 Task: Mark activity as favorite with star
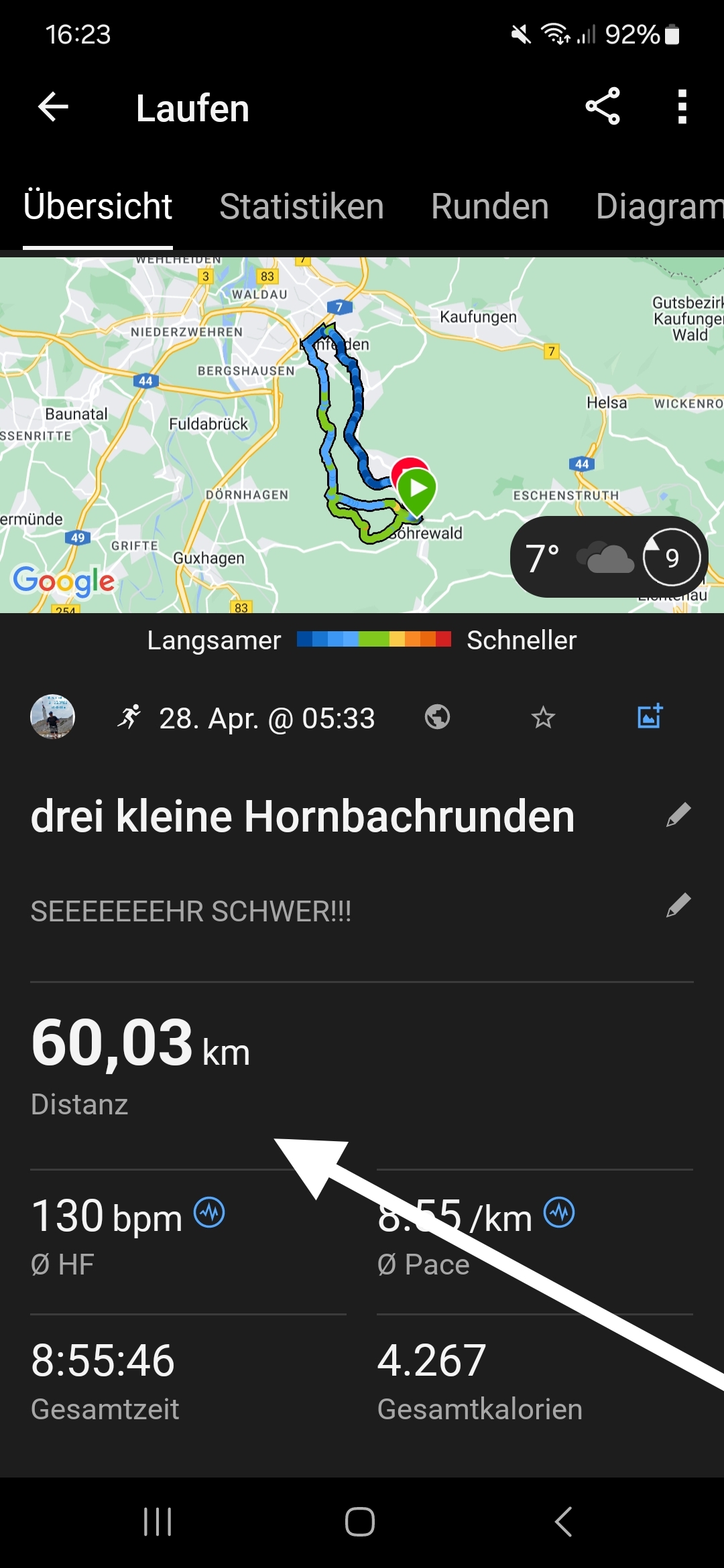tap(543, 718)
